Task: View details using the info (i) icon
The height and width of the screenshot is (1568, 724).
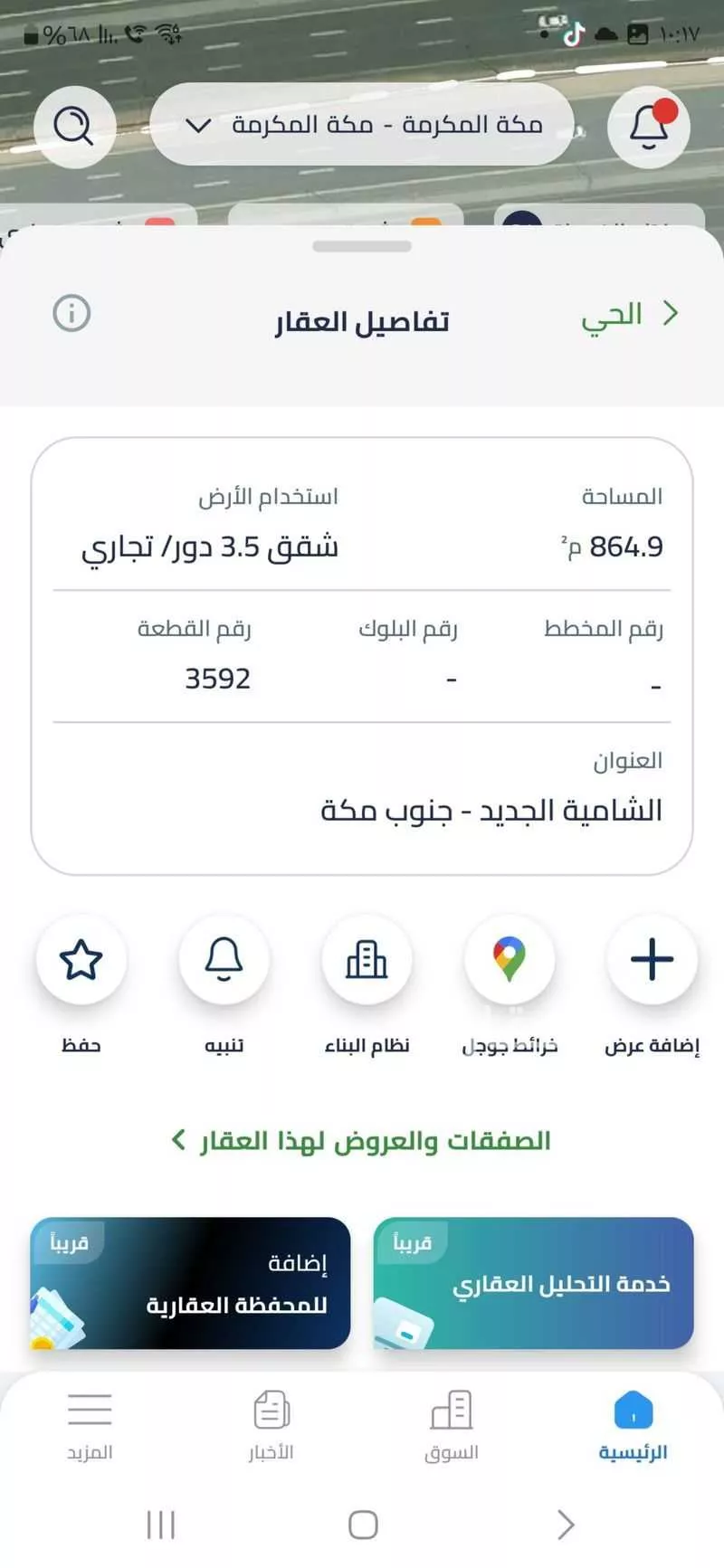Action: tap(73, 313)
